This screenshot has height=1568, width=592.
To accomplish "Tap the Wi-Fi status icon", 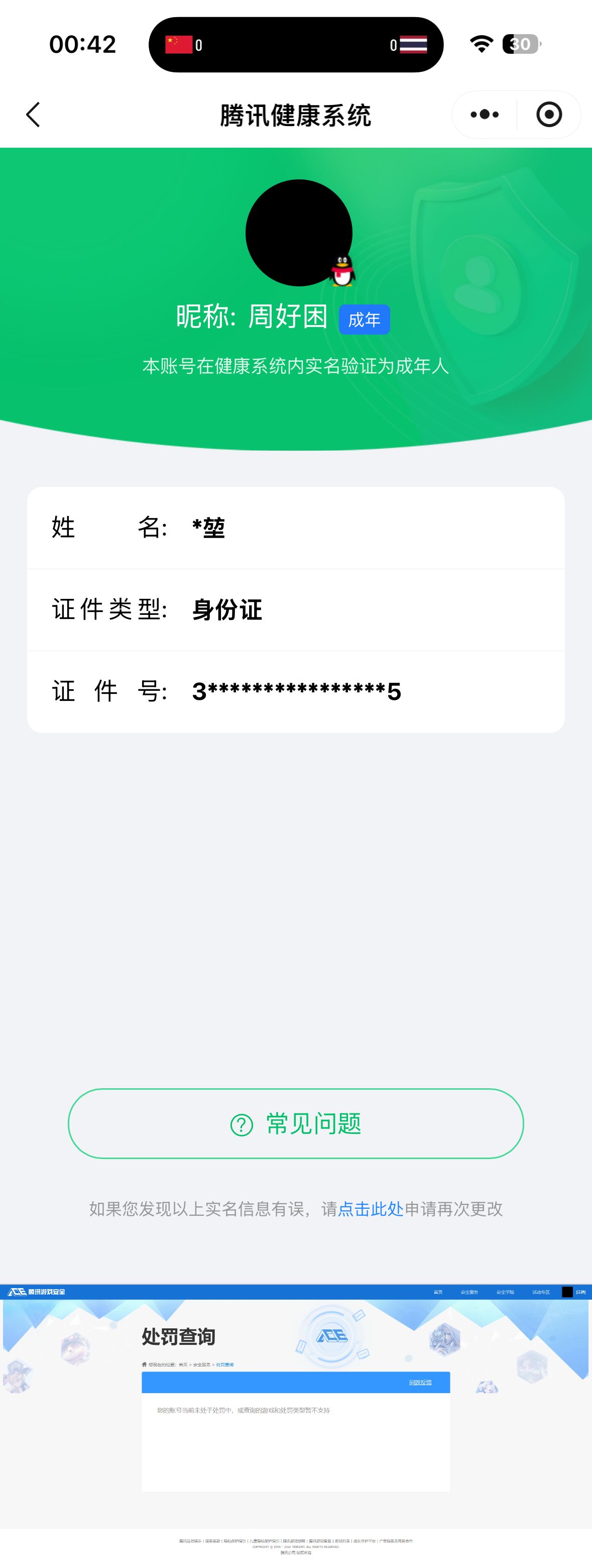I will pos(481,44).
